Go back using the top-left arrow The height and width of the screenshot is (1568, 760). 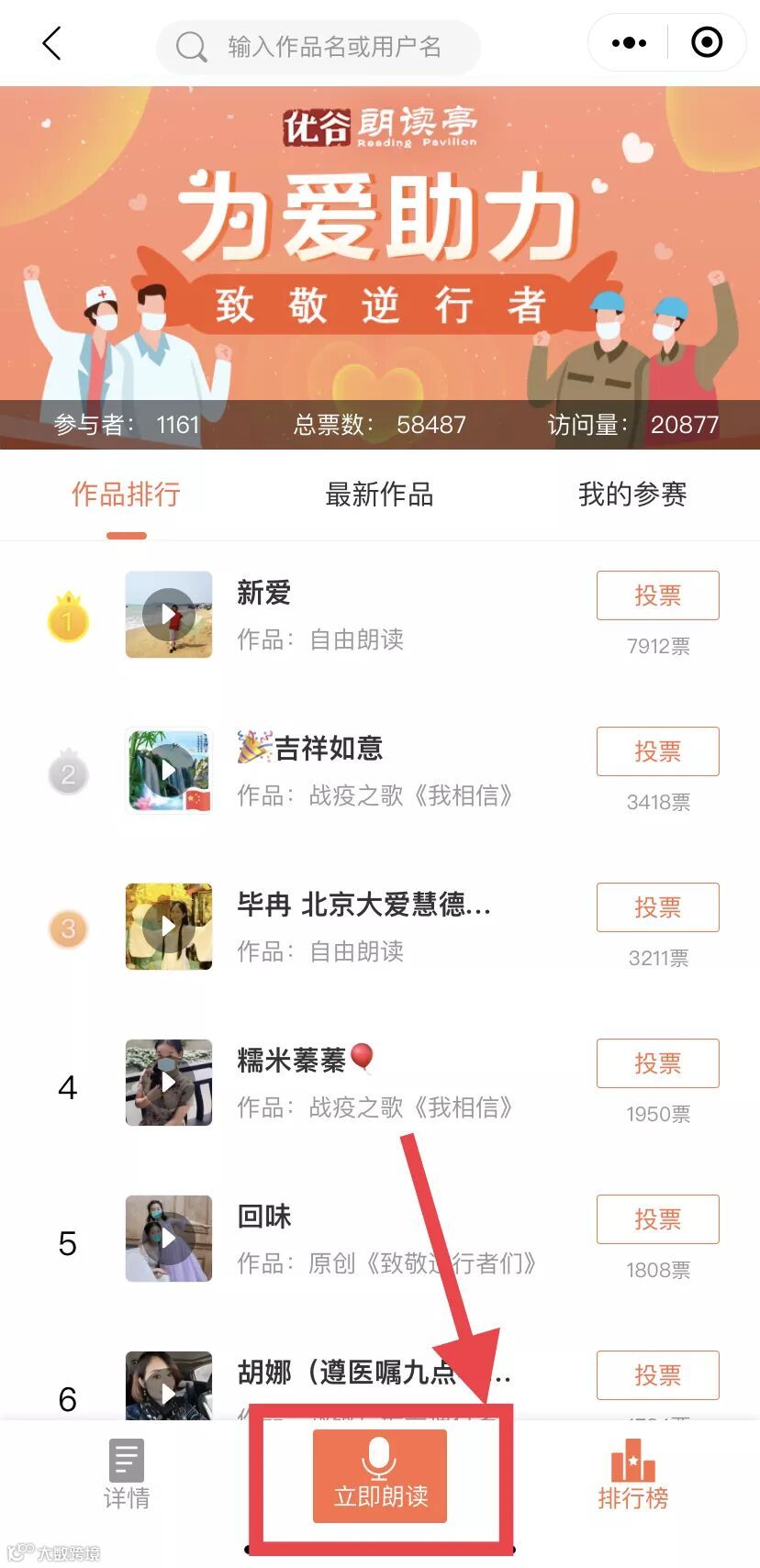click(x=52, y=43)
